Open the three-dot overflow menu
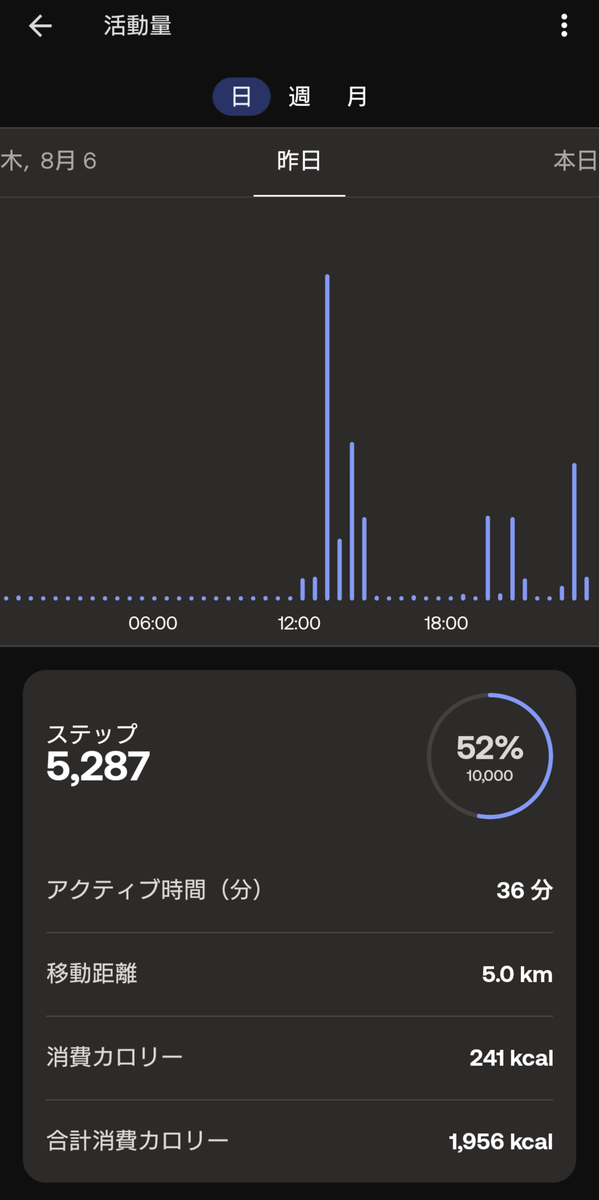The width and height of the screenshot is (599, 1200). pyautogui.click(x=565, y=27)
